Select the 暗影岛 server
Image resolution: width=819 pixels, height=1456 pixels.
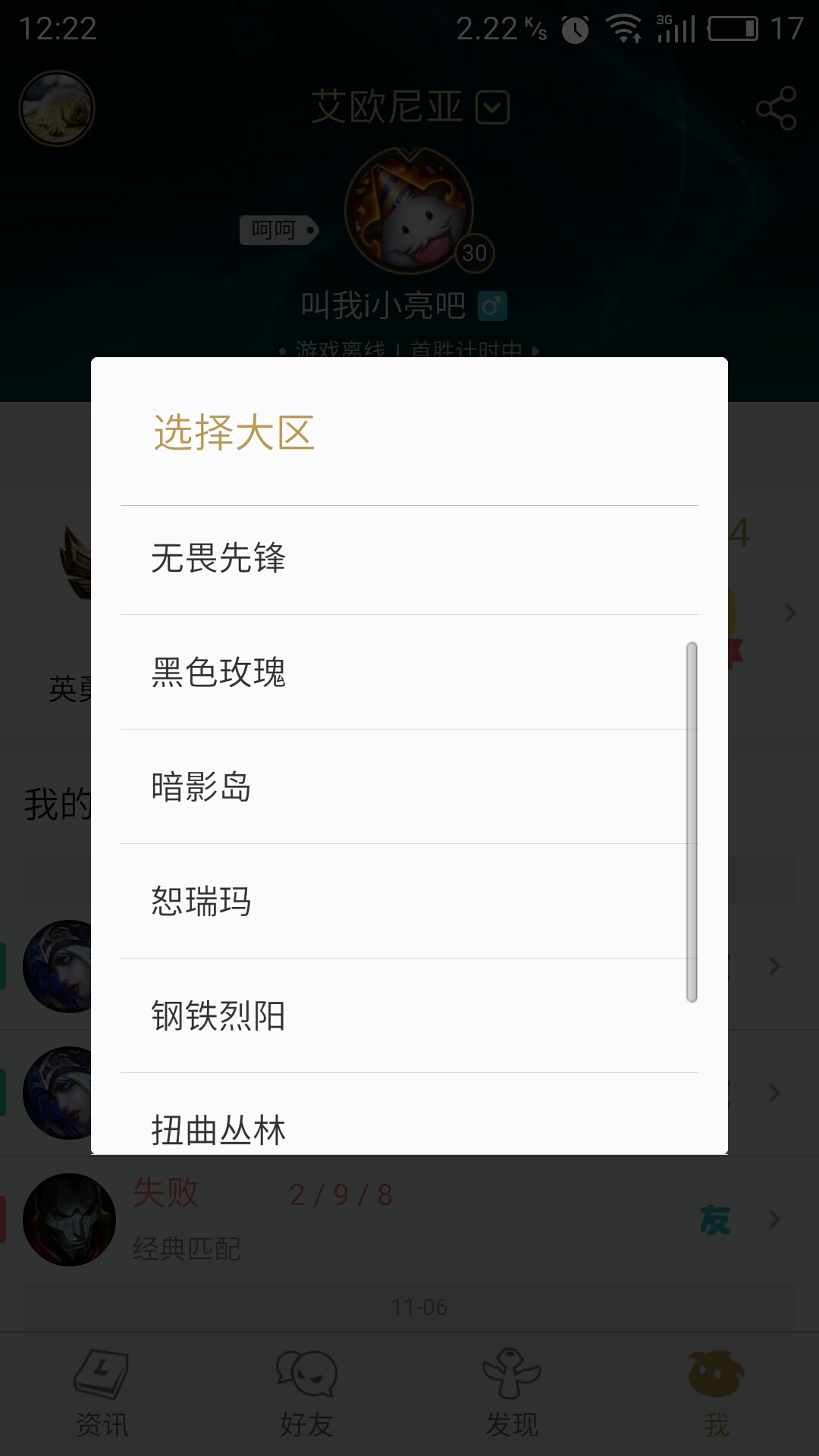(x=408, y=787)
